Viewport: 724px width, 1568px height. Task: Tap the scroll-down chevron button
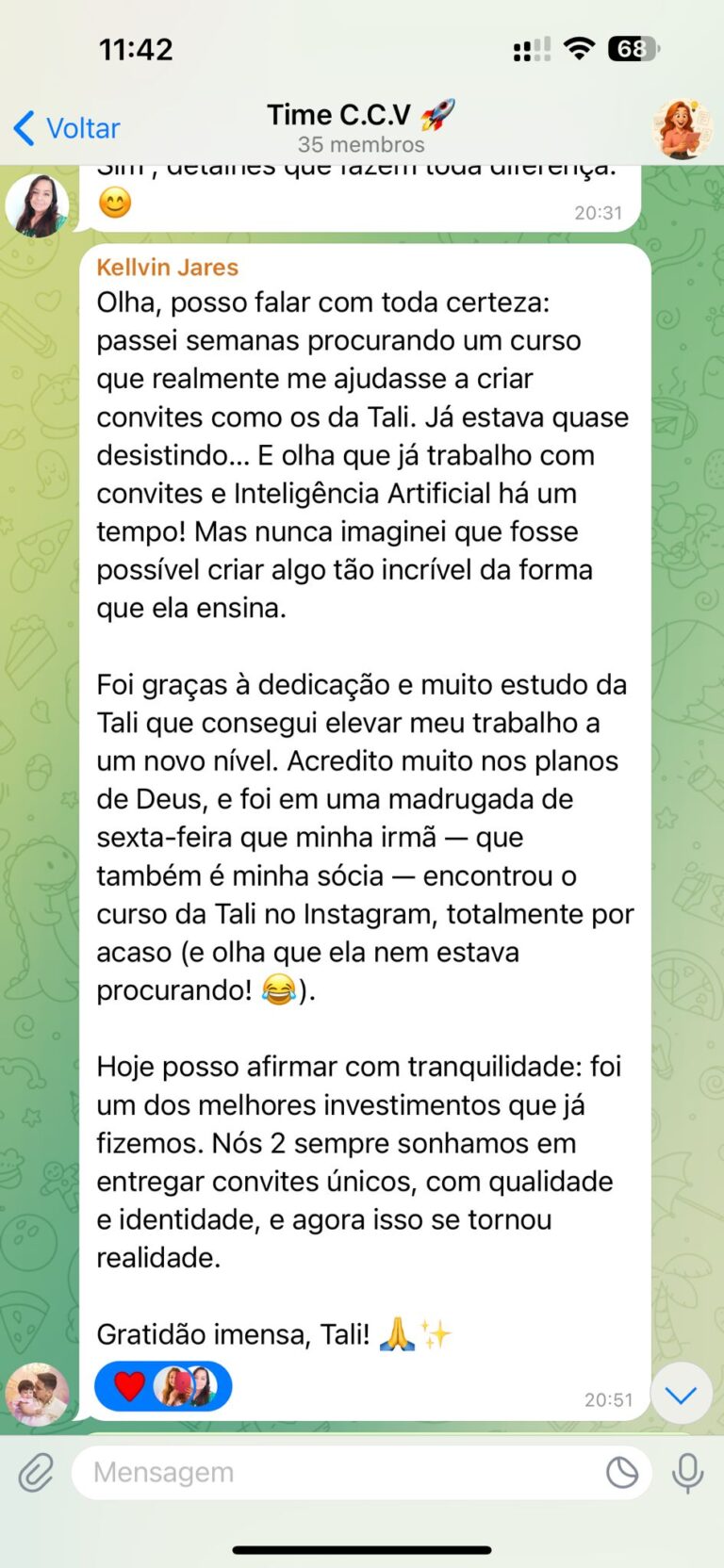tap(682, 1395)
